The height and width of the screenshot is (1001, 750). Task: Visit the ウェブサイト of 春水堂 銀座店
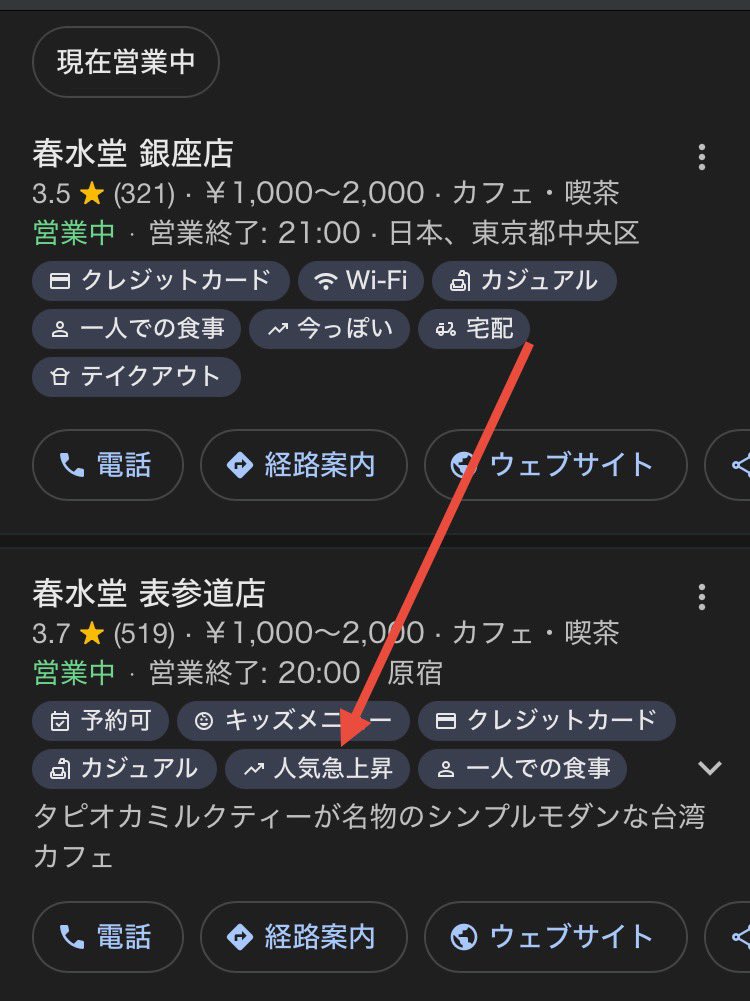pyautogui.click(x=555, y=465)
